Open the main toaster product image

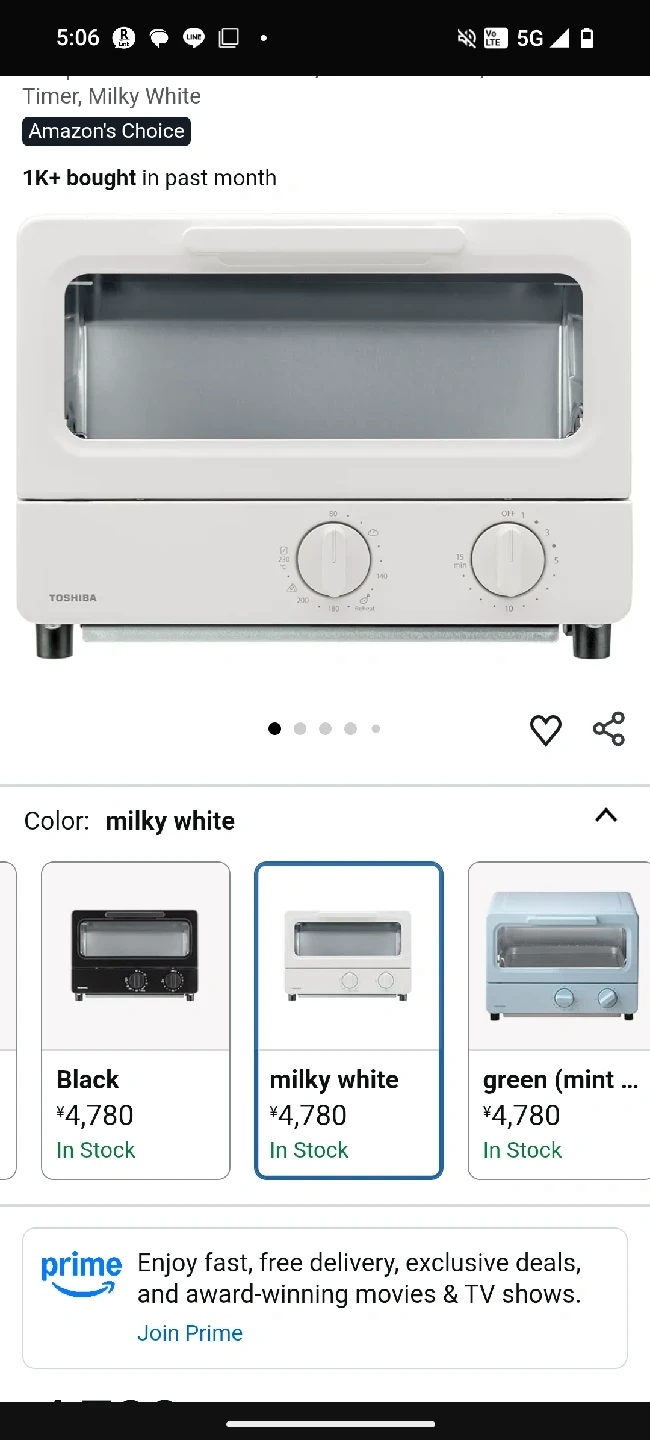coord(324,440)
